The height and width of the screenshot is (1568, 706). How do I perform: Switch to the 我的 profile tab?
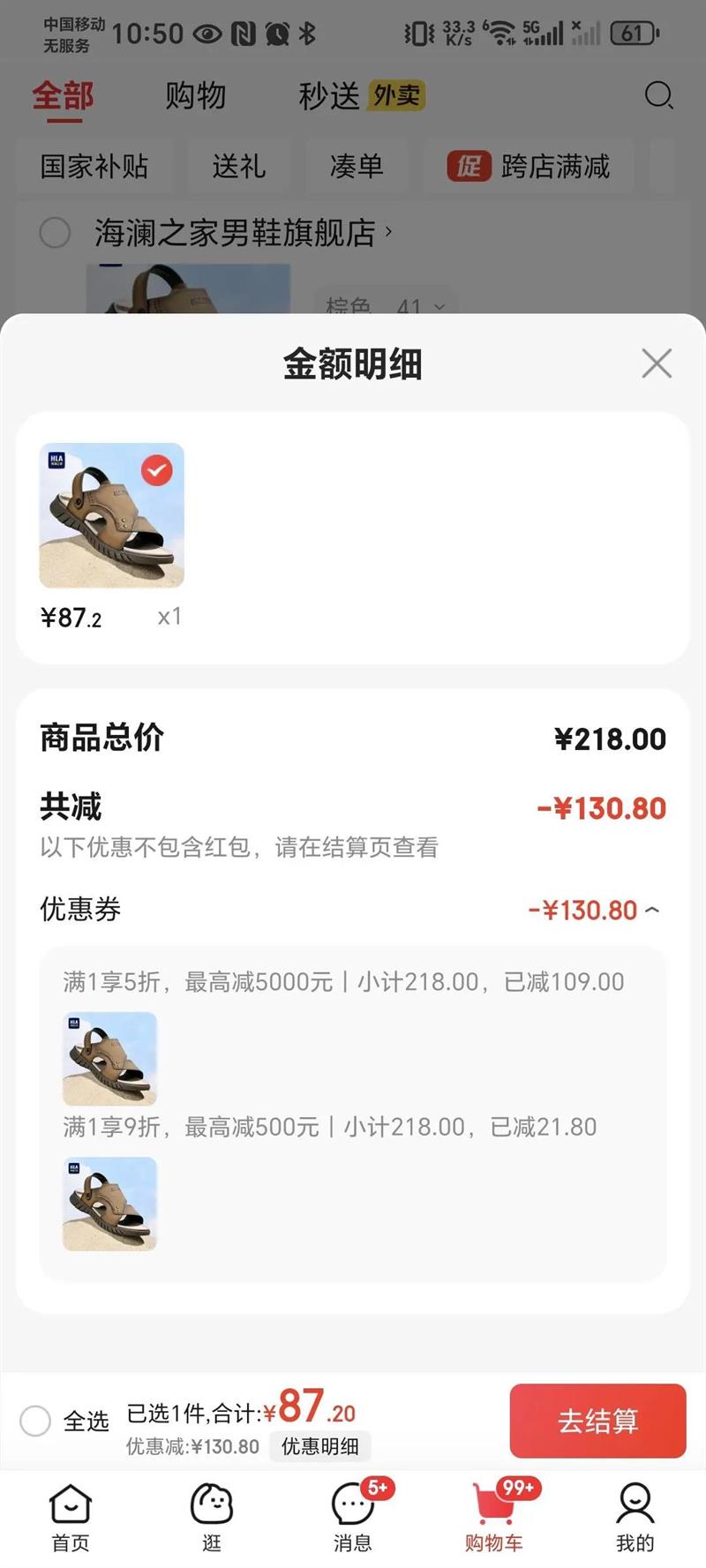click(635, 1518)
